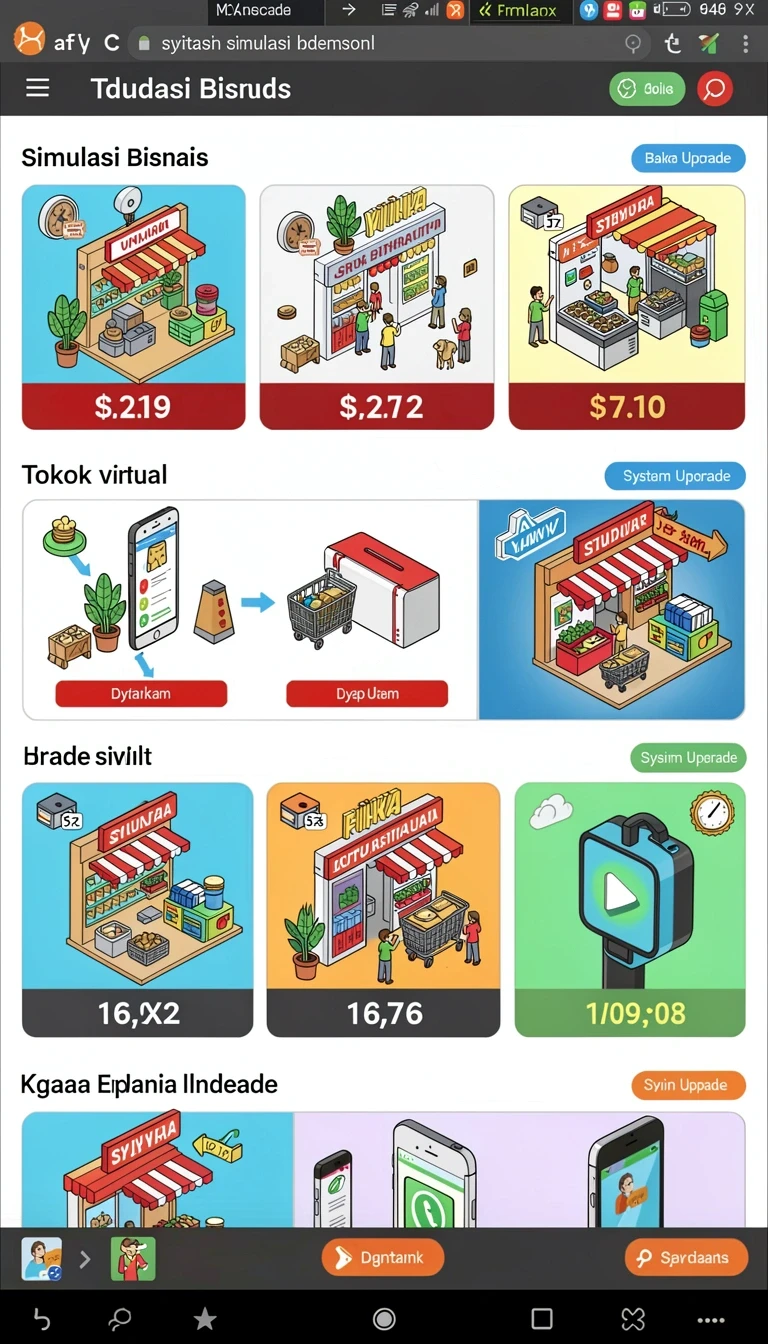Tap the green Sysim Uperade button

[x=688, y=758]
